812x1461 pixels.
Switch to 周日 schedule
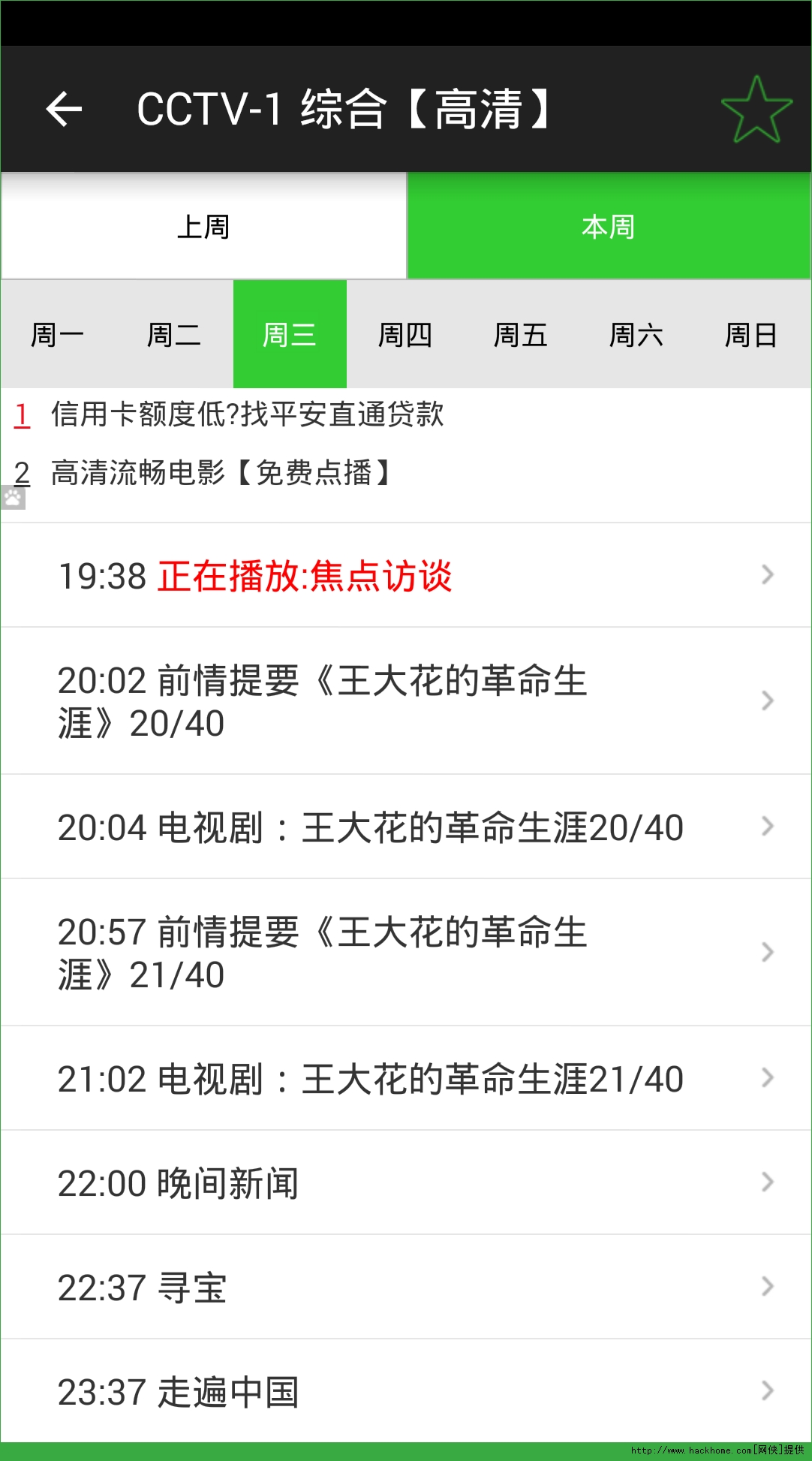click(751, 335)
